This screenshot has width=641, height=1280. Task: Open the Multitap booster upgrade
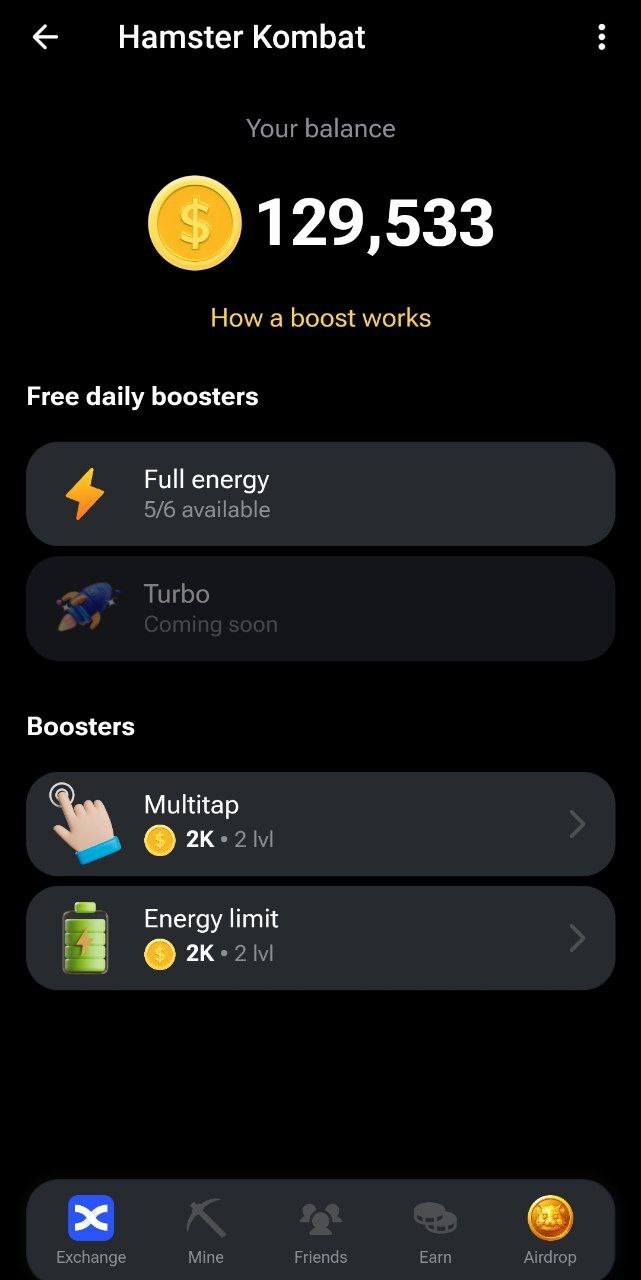tap(320, 824)
